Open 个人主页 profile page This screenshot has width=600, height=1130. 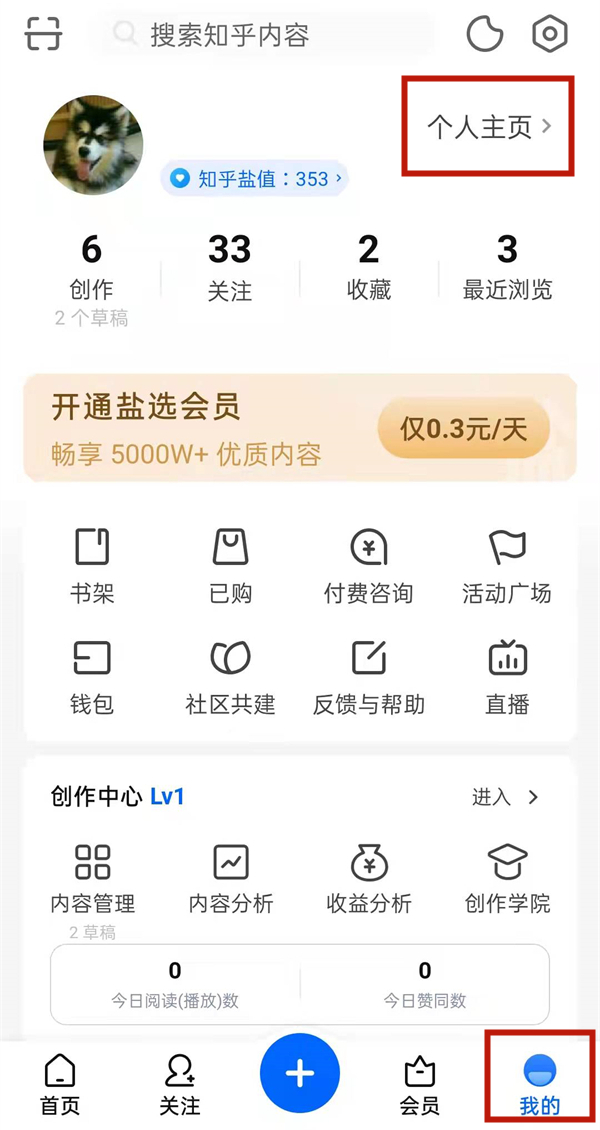[489, 127]
